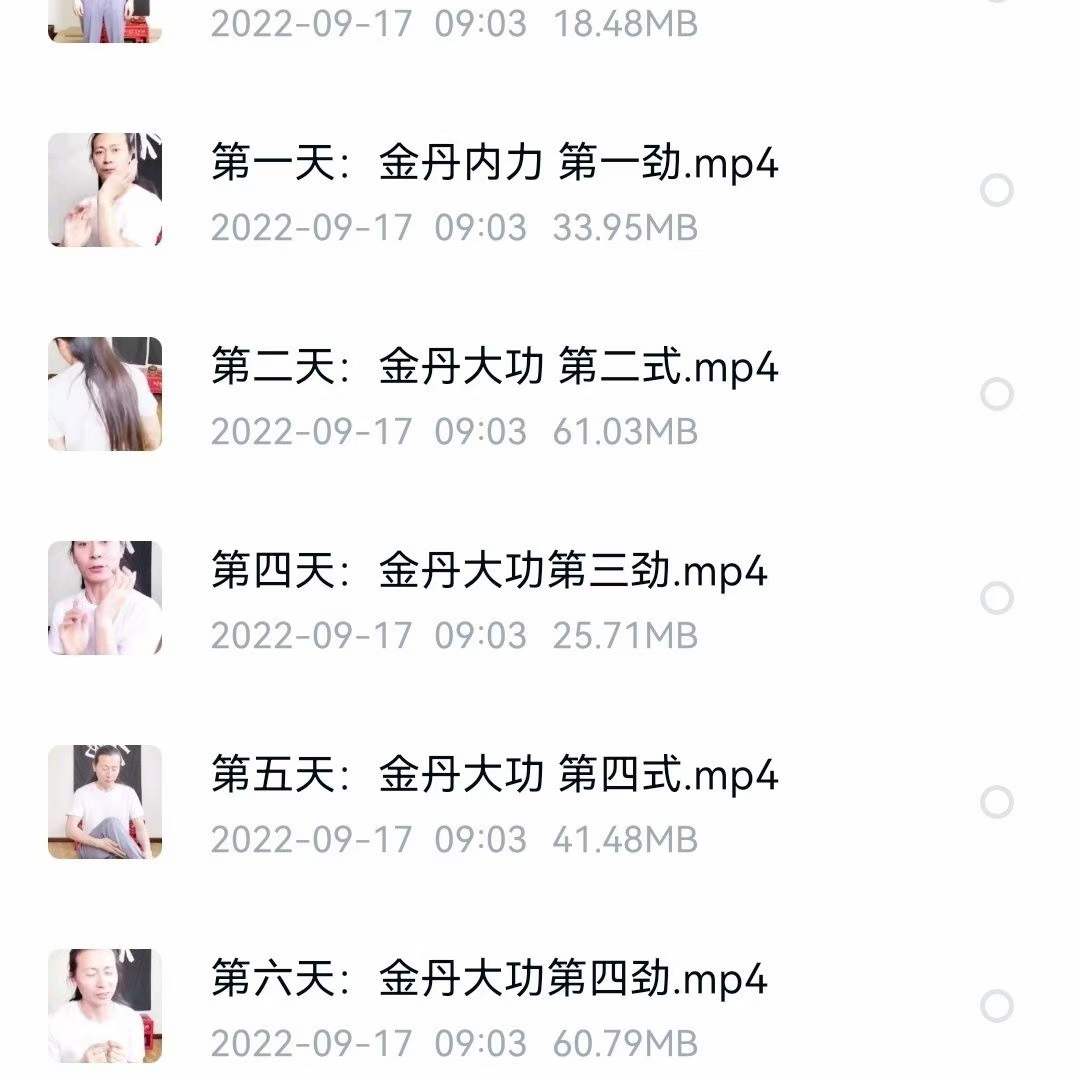The width and height of the screenshot is (1080, 1080).
Task: Check the circle next to 第六天：金丹大功第四劲.mp4
Action: tap(996, 1006)
